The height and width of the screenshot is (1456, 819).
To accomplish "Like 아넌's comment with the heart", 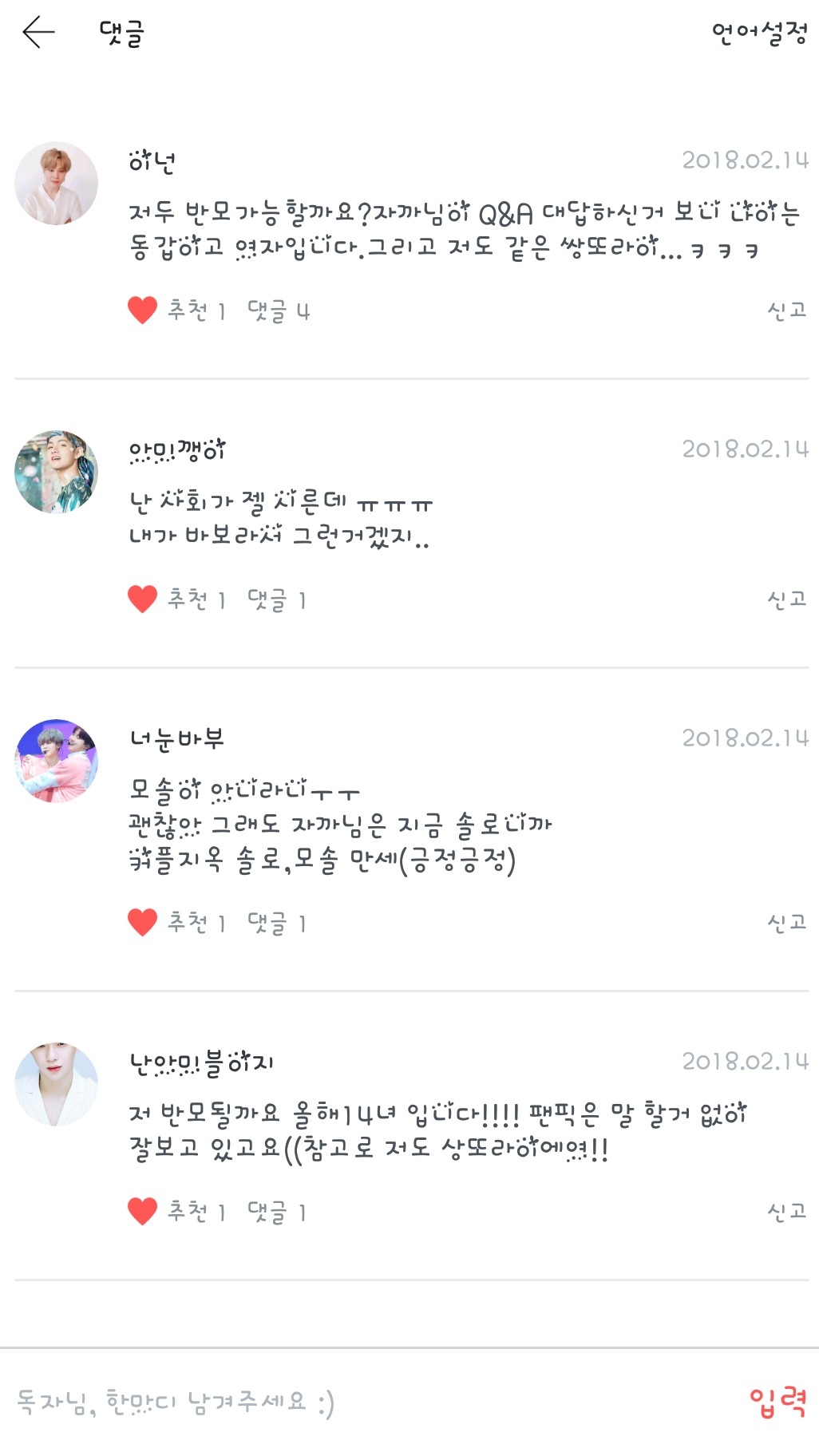I will coord(142,310).
